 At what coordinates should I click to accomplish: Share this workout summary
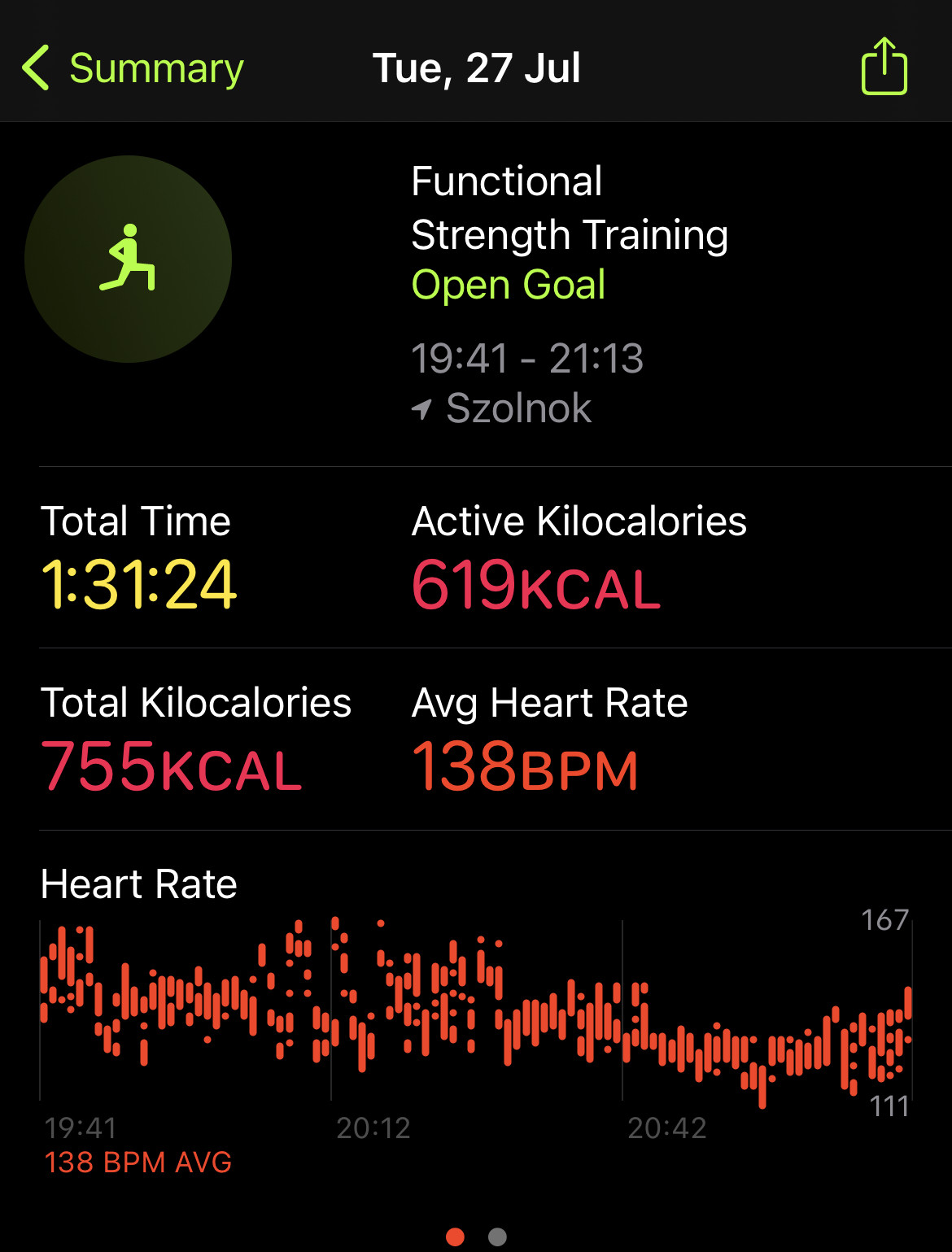[x=884, y=67]
